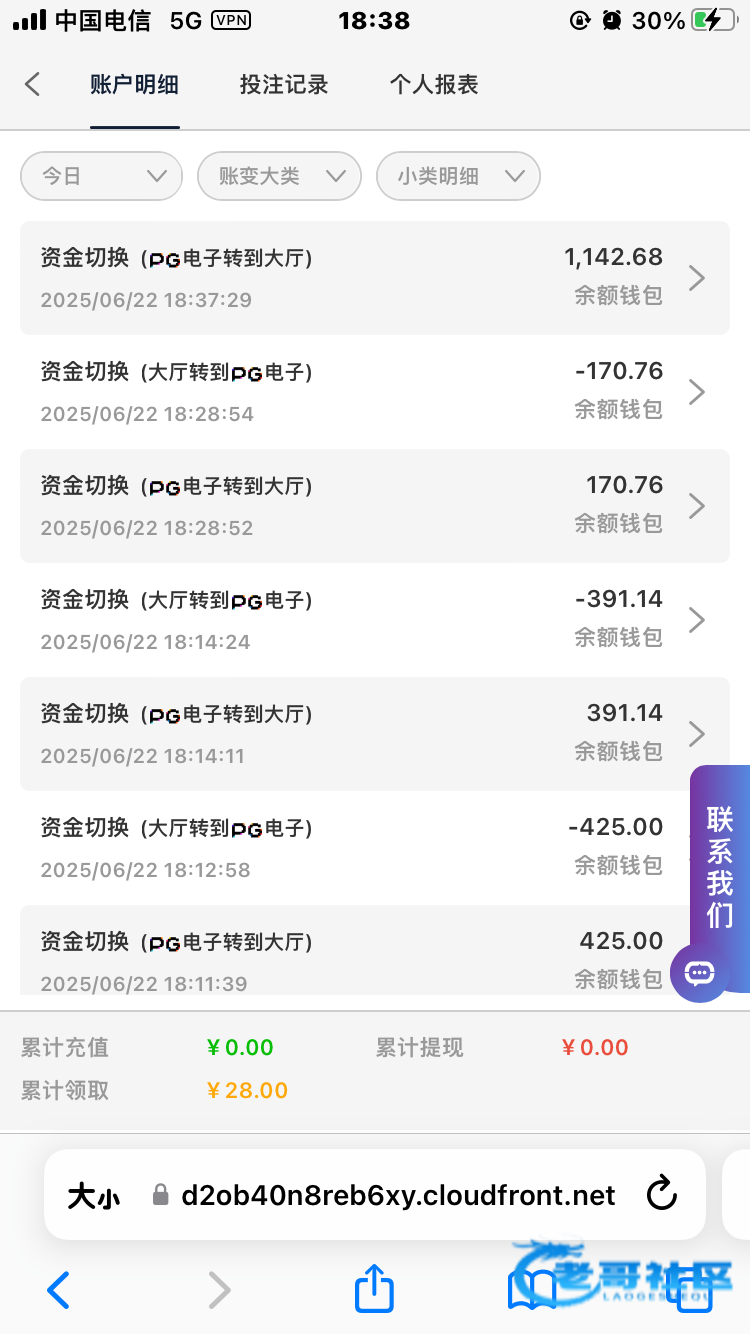Expand the 账变大类 dropdown
The image size is (750, 1334).
pos(279,176)
